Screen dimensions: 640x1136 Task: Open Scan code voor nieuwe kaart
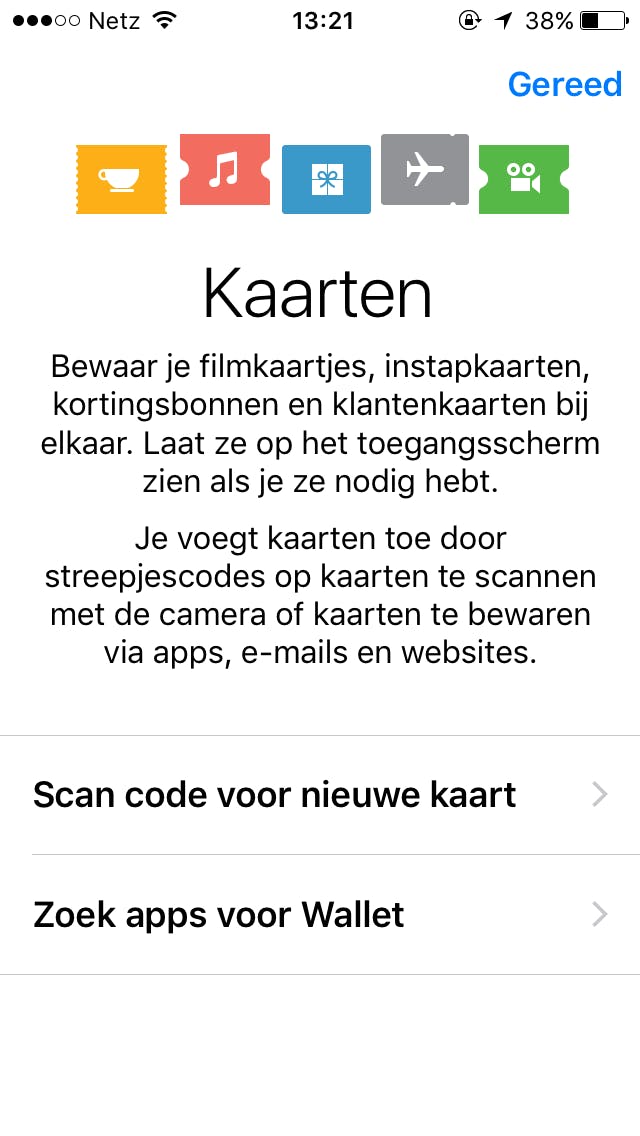coord(320,795)
